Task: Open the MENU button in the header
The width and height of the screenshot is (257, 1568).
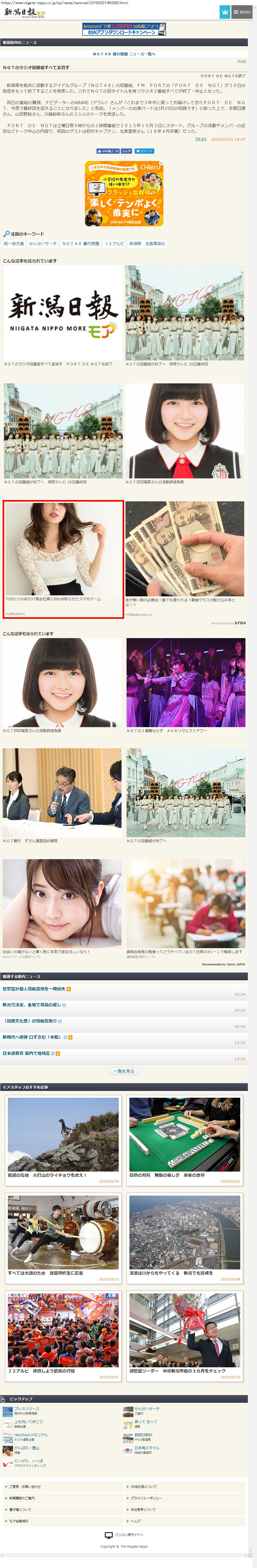Action: 242,11
